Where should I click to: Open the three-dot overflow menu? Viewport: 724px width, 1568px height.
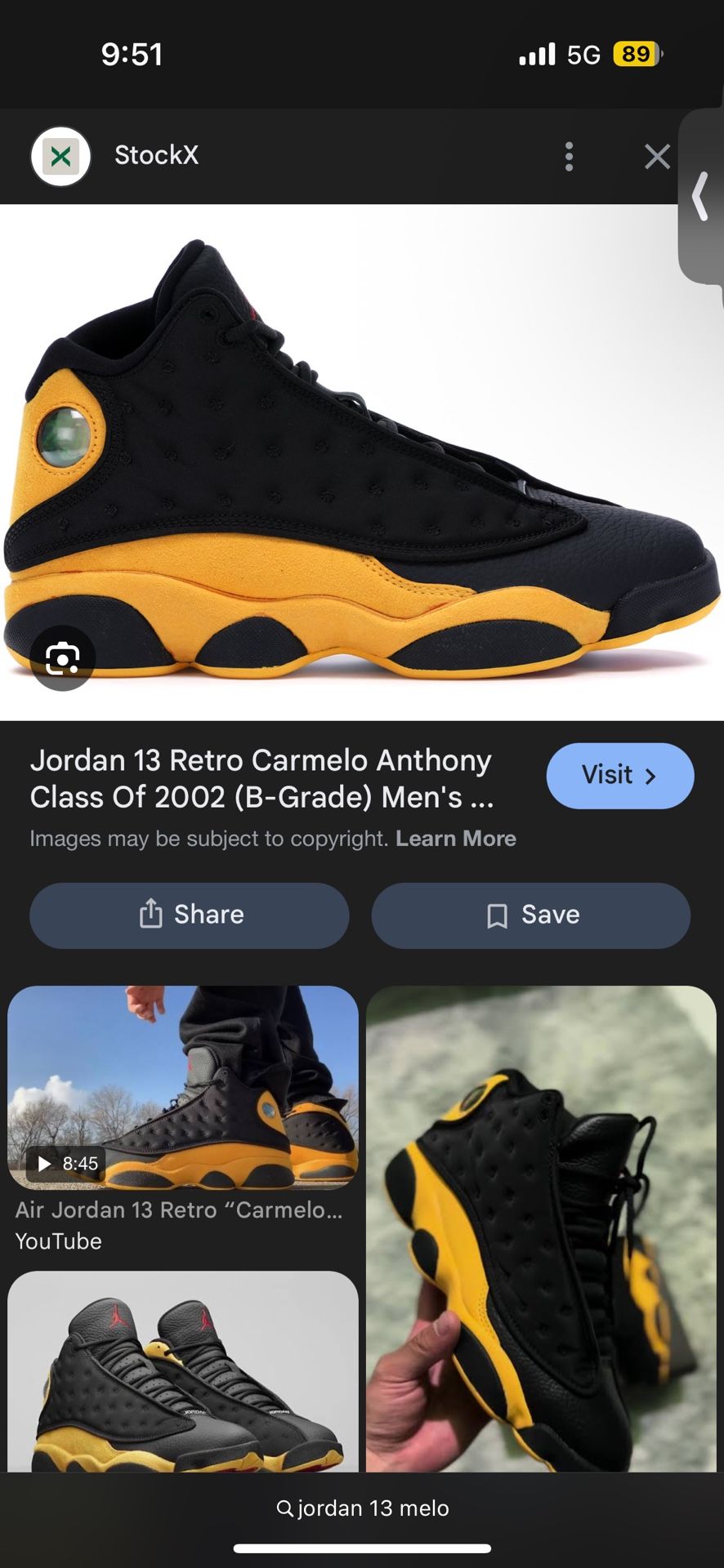tap(569, 156)
